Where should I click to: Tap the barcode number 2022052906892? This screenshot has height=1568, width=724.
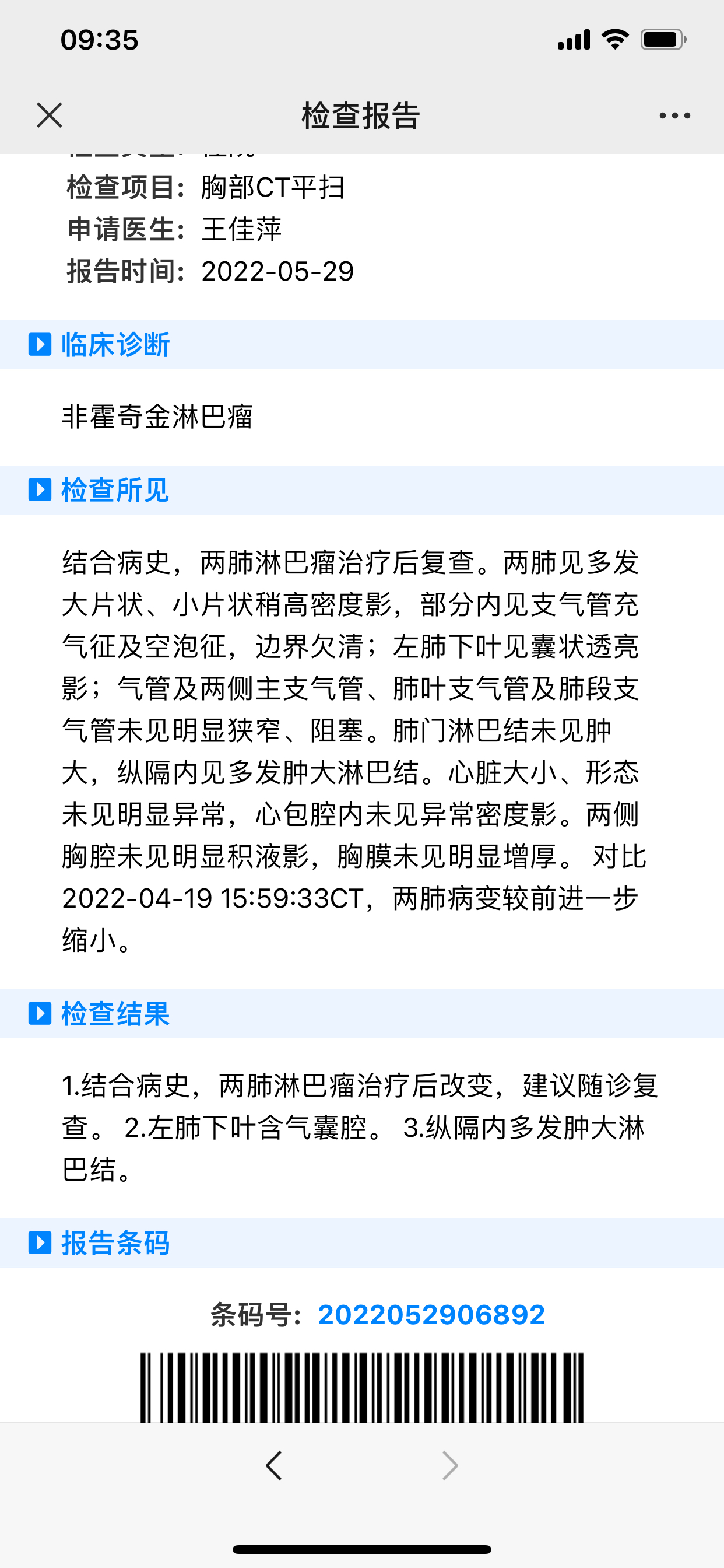pos(431,1315)
